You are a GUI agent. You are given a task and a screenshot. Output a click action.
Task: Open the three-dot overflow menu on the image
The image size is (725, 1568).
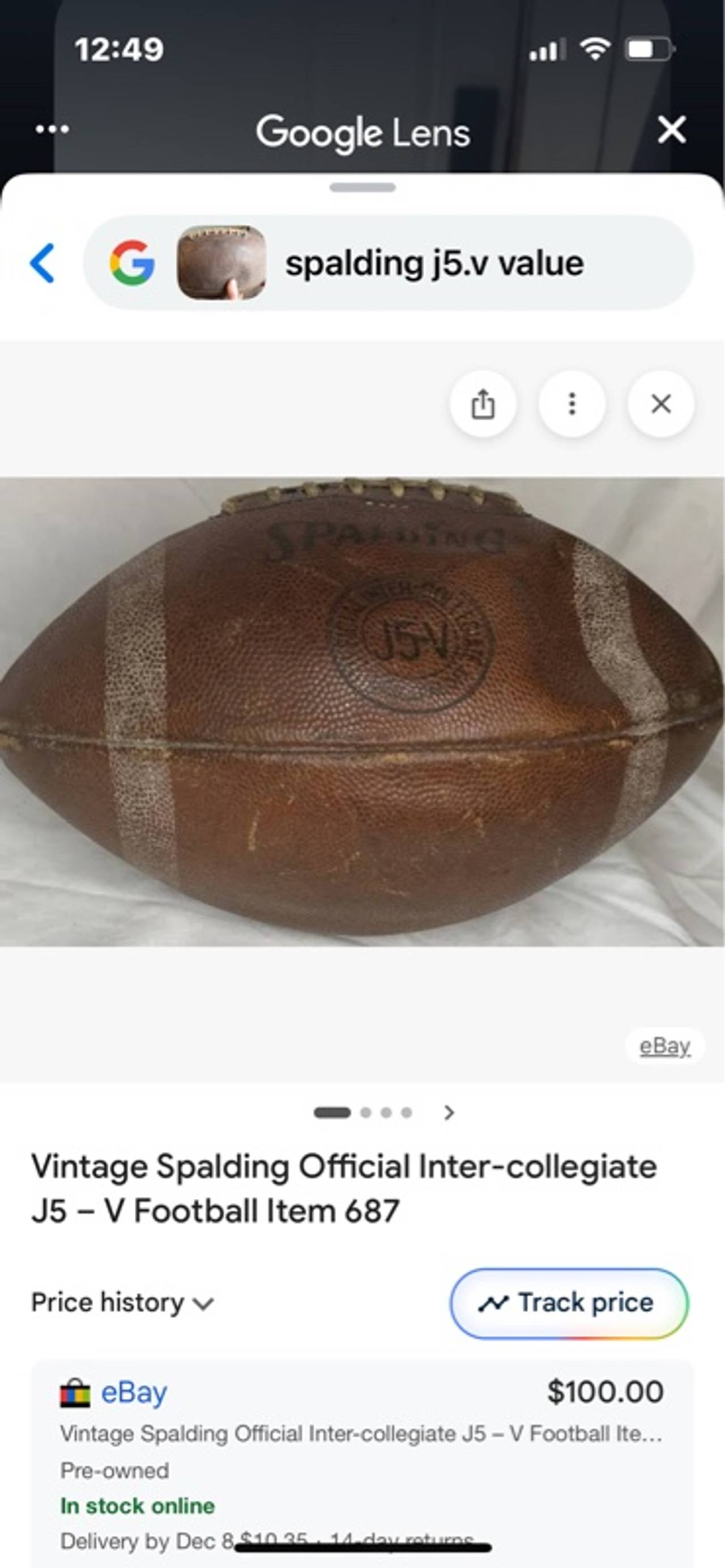572,403
